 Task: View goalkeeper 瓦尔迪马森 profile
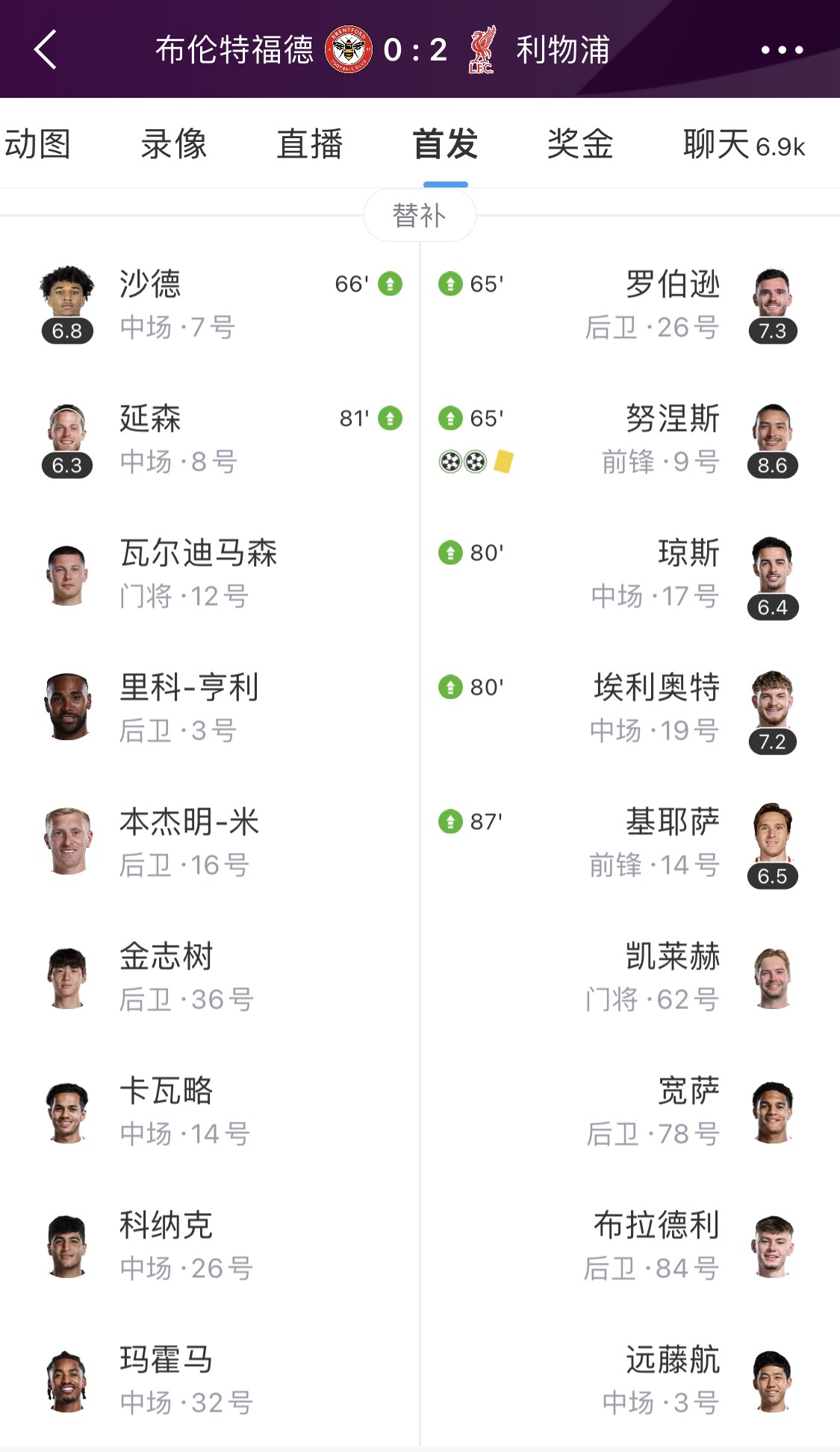[198, 553]
